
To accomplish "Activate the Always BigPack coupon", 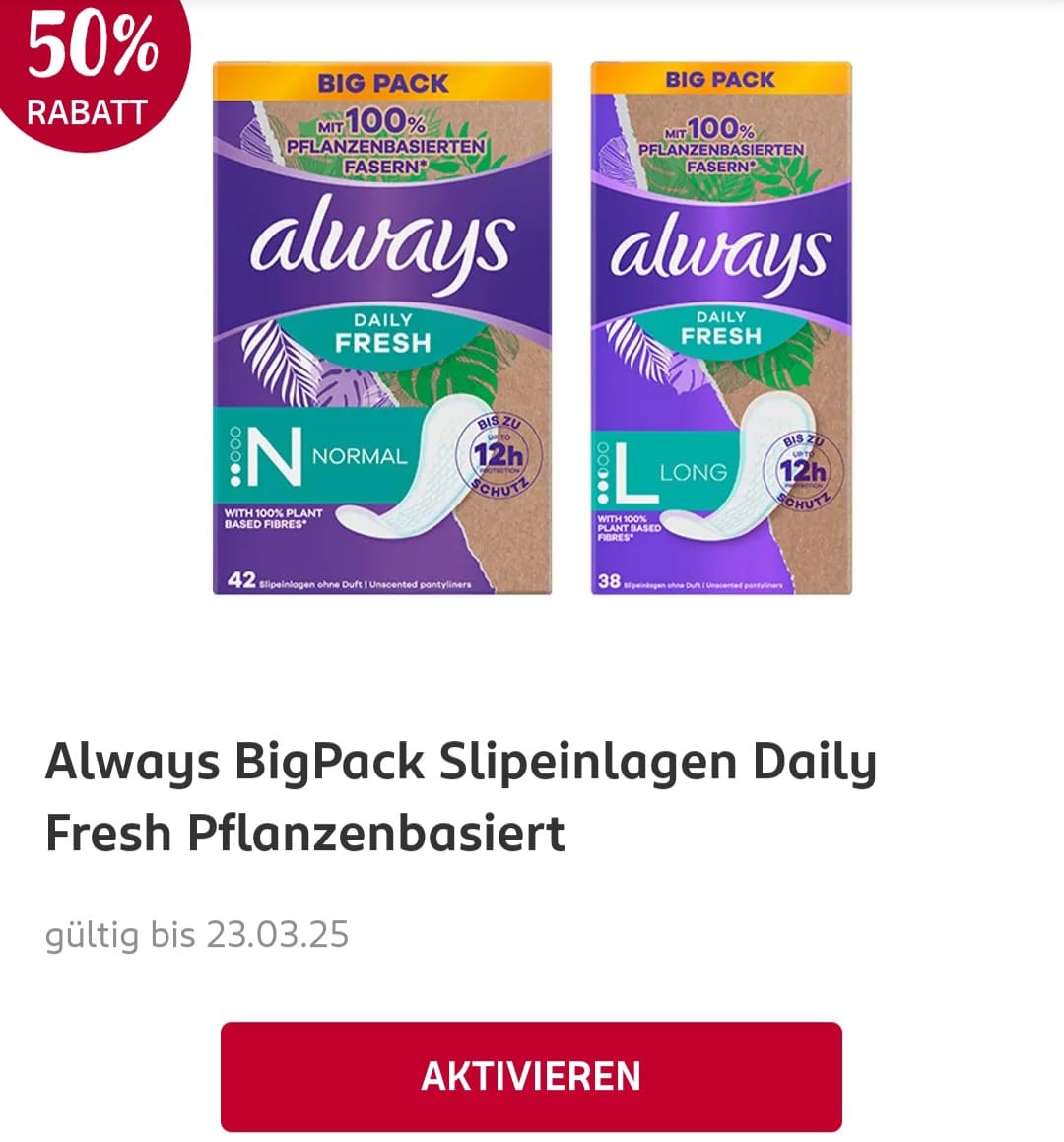I will [531, 1076].
